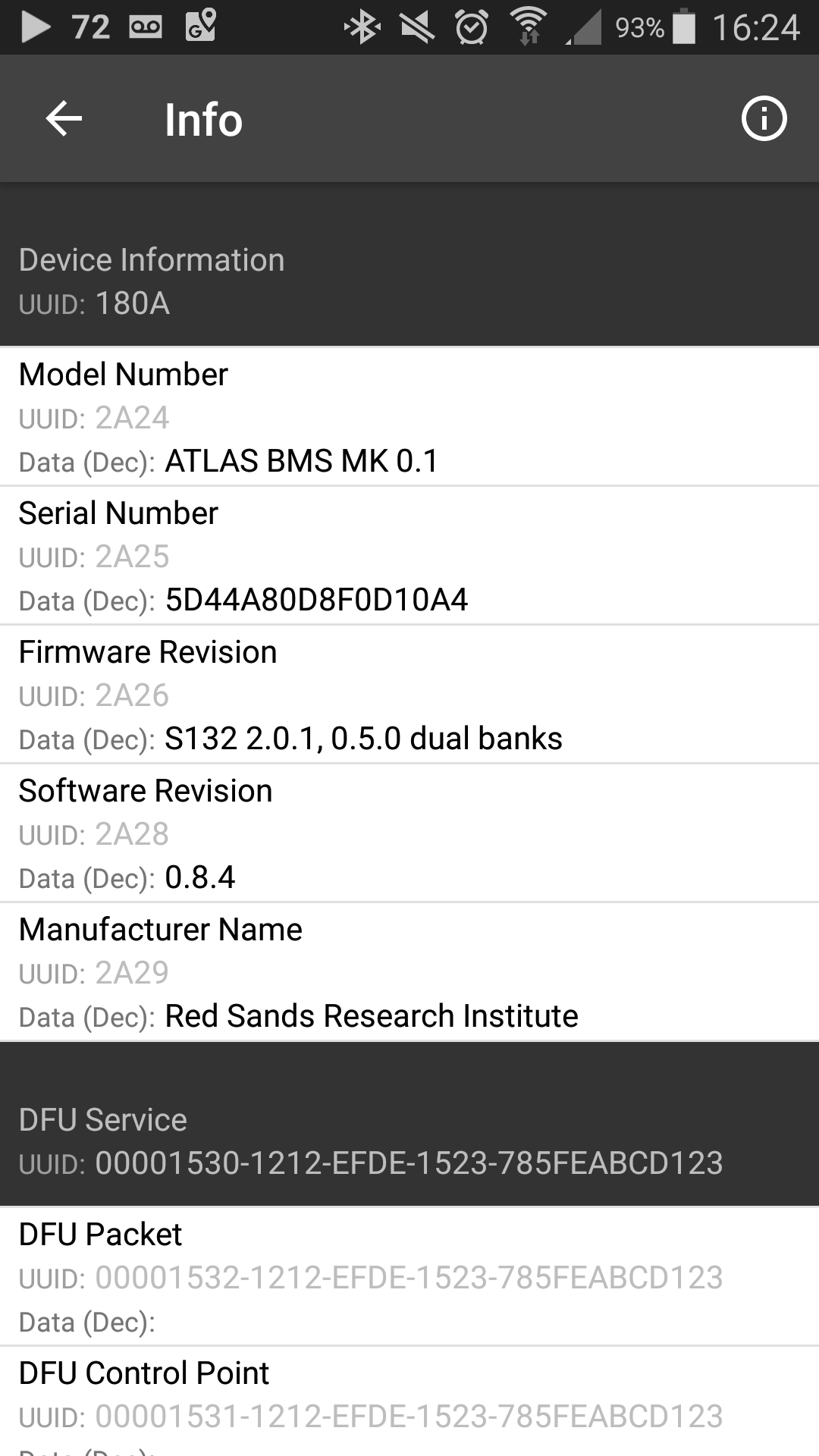
Task: Open the DFU Packet characteristic
Action: coord(409,1277)
